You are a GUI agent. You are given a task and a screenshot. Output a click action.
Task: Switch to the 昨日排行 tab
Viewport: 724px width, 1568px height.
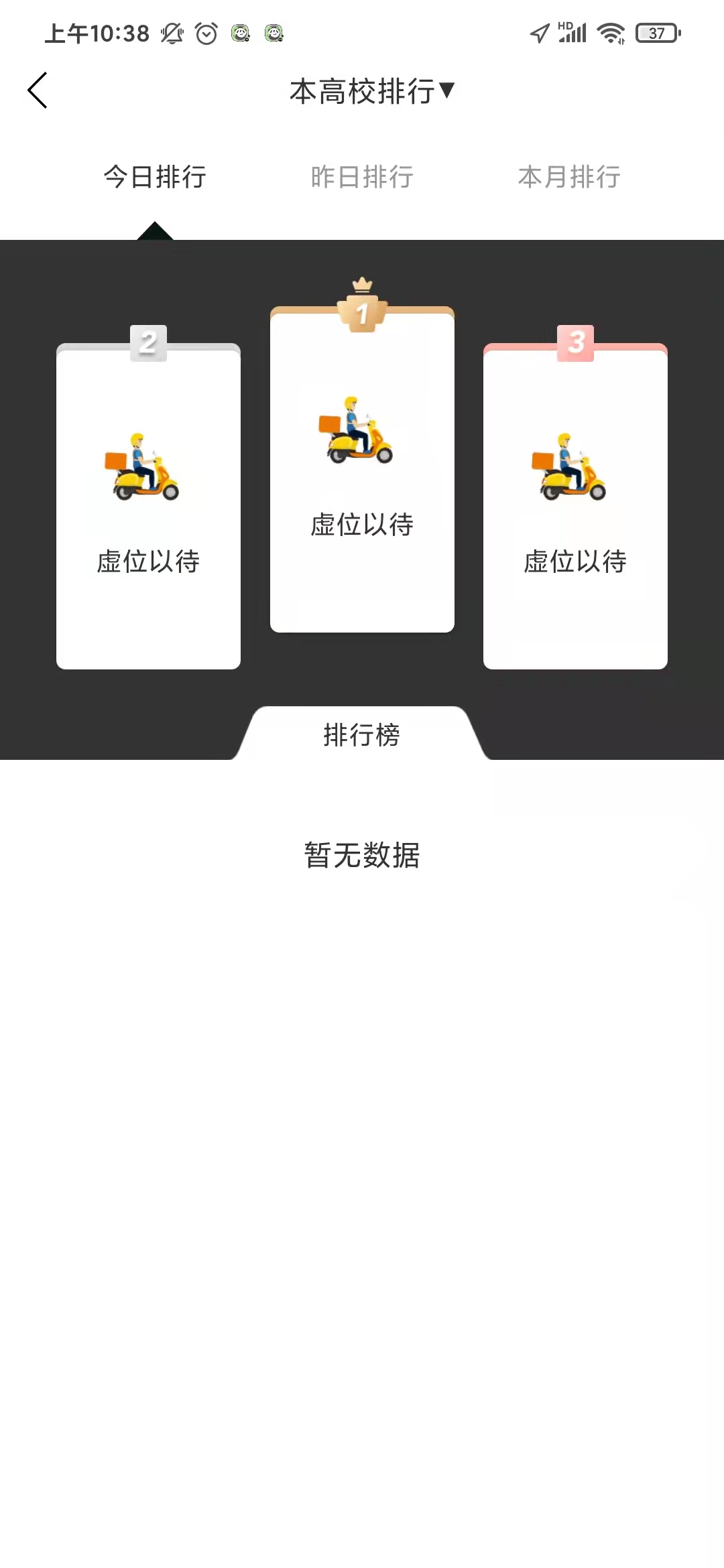click(362, 177)
